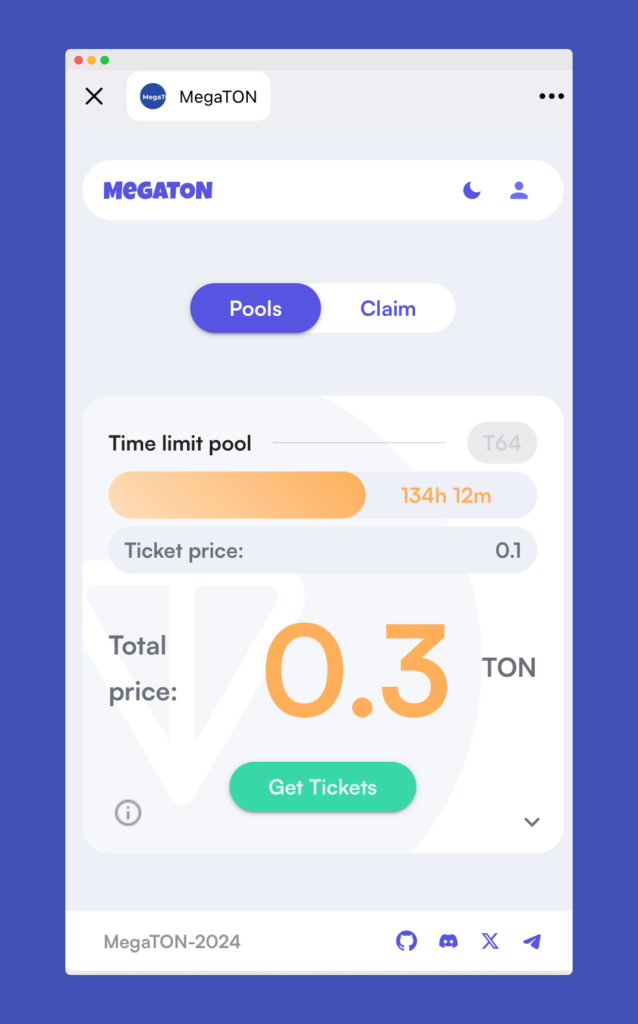Show pool info via the info icon
This screenshot has width=638, height=1024.
(128, 813)
